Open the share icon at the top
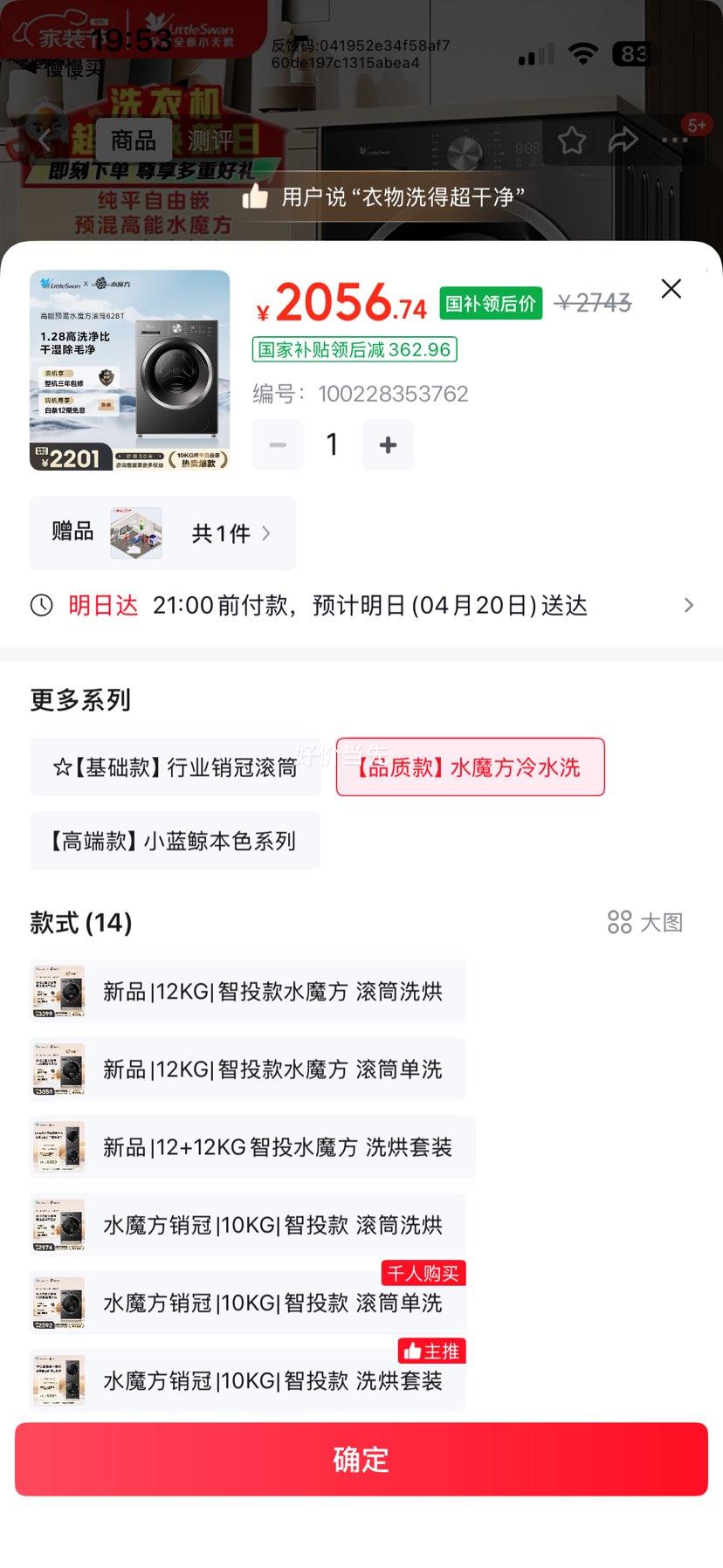This screenshot has width=723, height=1568. coord(623,140)
